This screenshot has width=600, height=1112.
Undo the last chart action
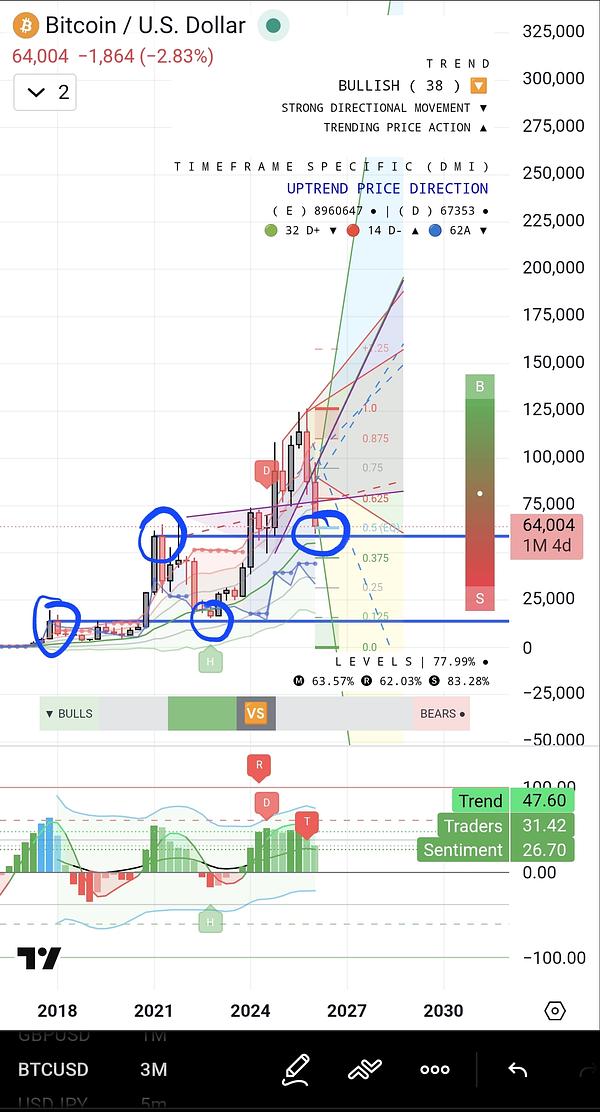[517, 1069]
